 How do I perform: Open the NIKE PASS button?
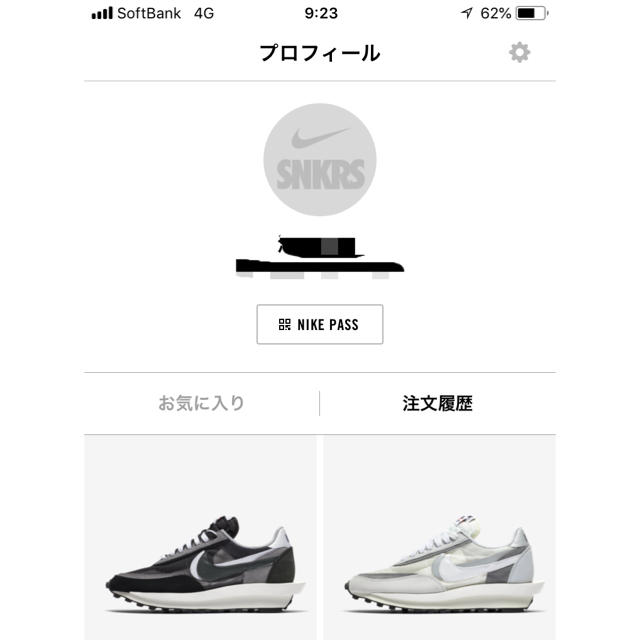pos(320,324)
